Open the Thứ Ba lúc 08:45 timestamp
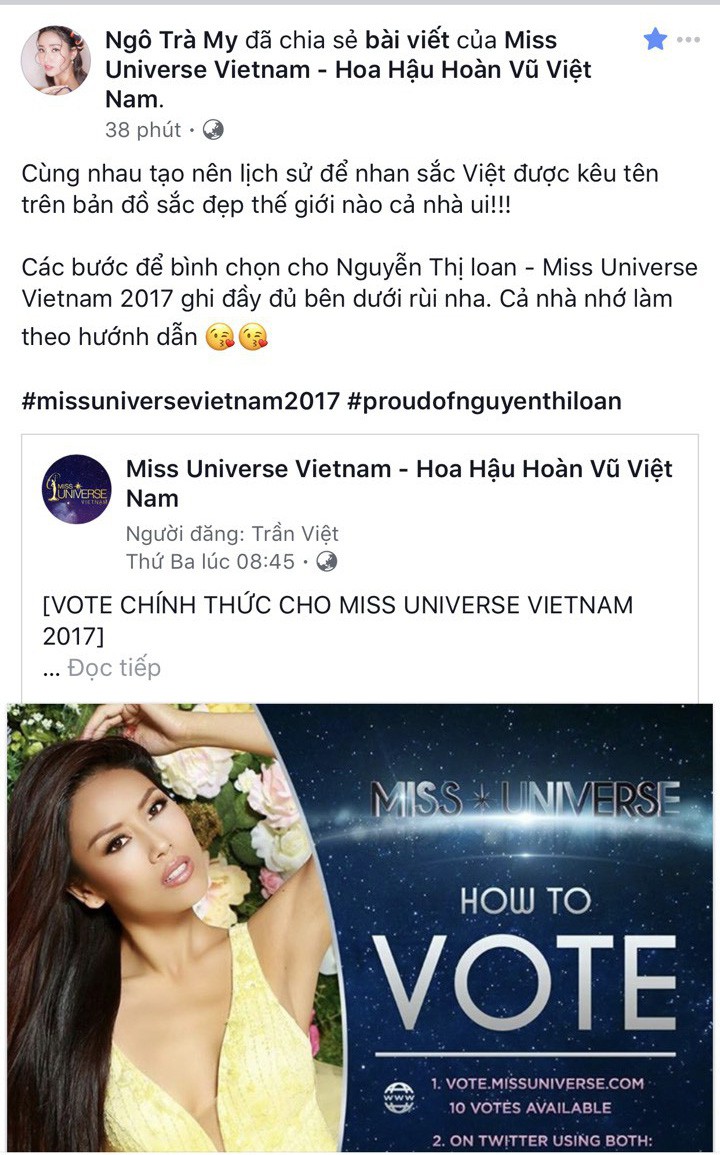Image resolution: width=720 pixels, height=1155 pixels. (x=210, y=562)
